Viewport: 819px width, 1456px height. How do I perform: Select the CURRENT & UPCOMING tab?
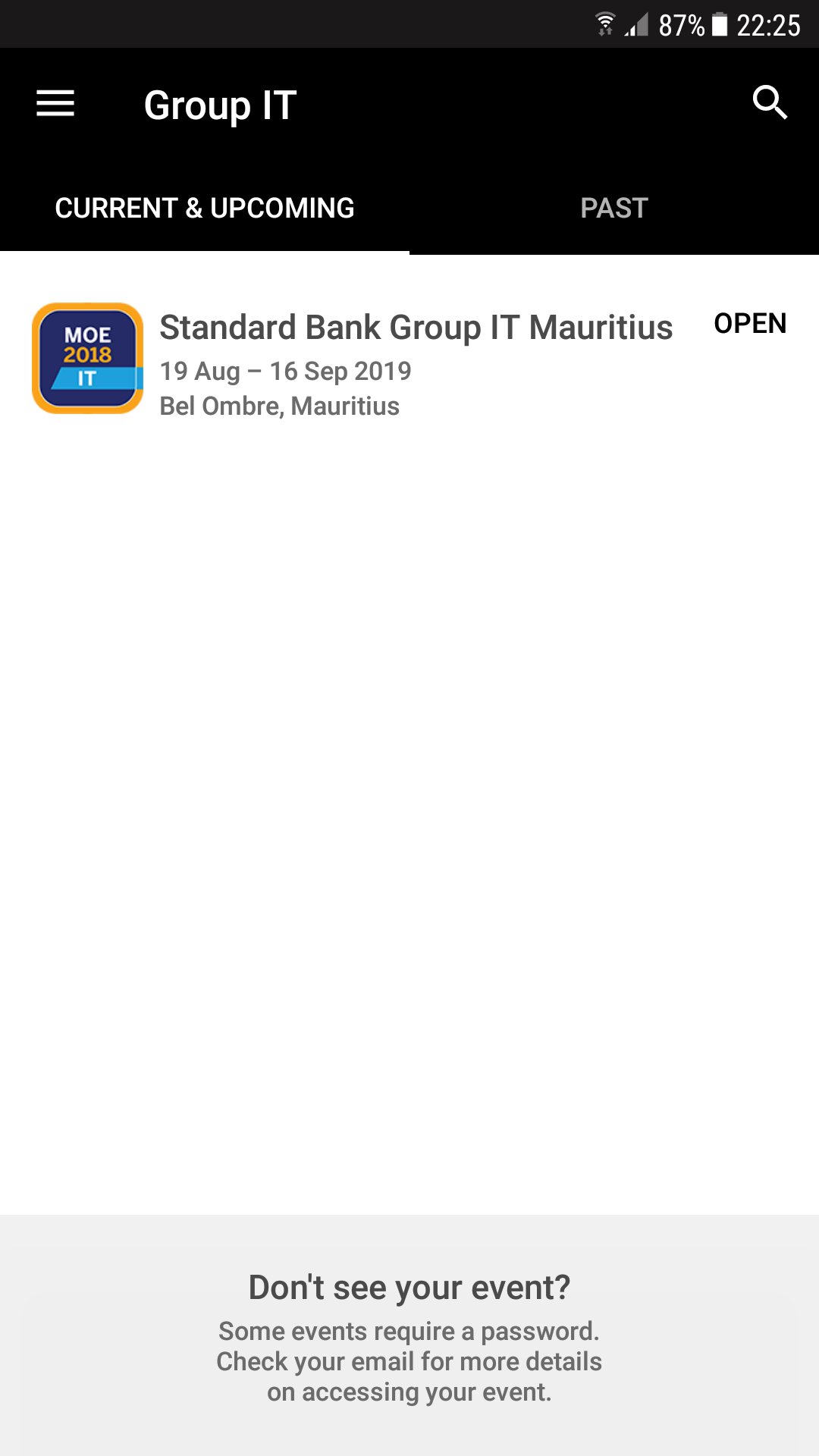(204, 208)
